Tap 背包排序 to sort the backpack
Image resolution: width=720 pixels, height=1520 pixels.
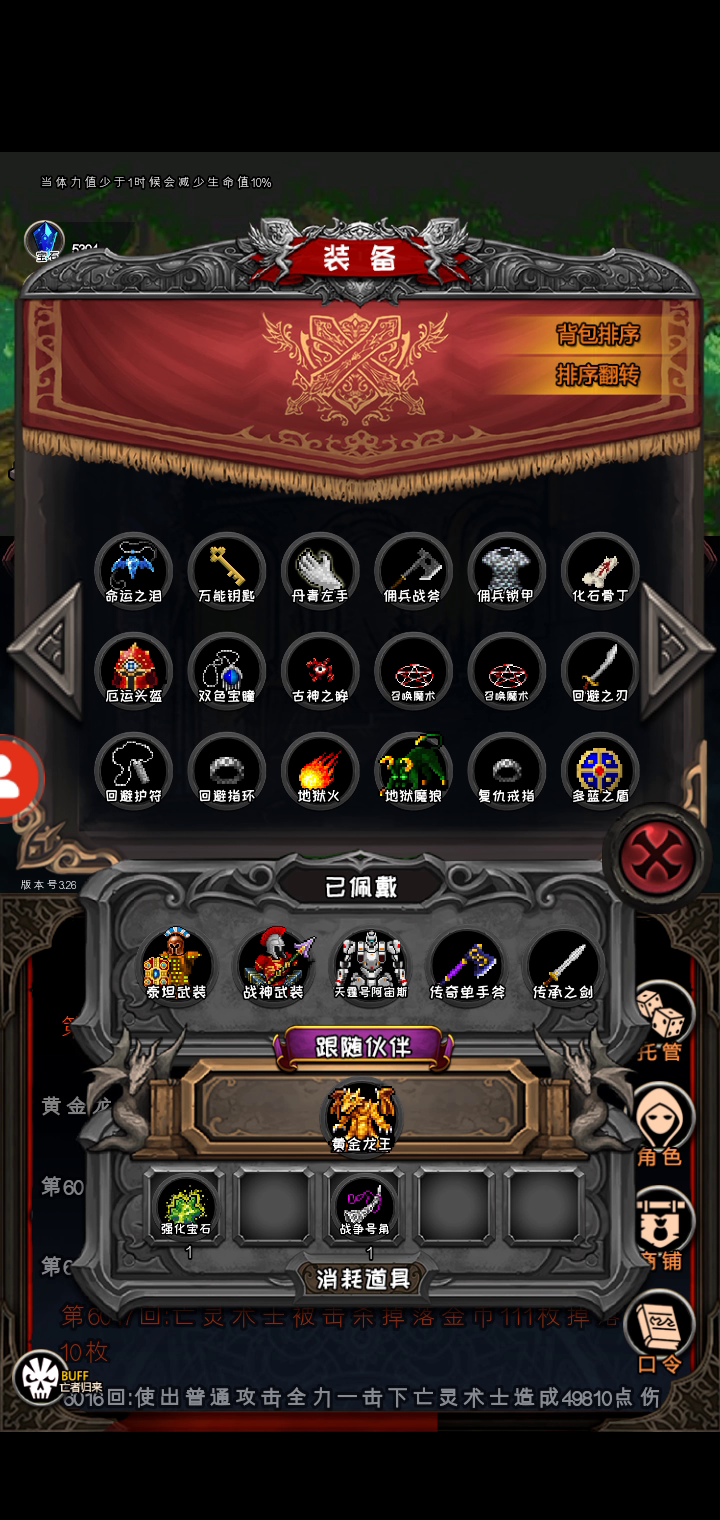point(597,334)
